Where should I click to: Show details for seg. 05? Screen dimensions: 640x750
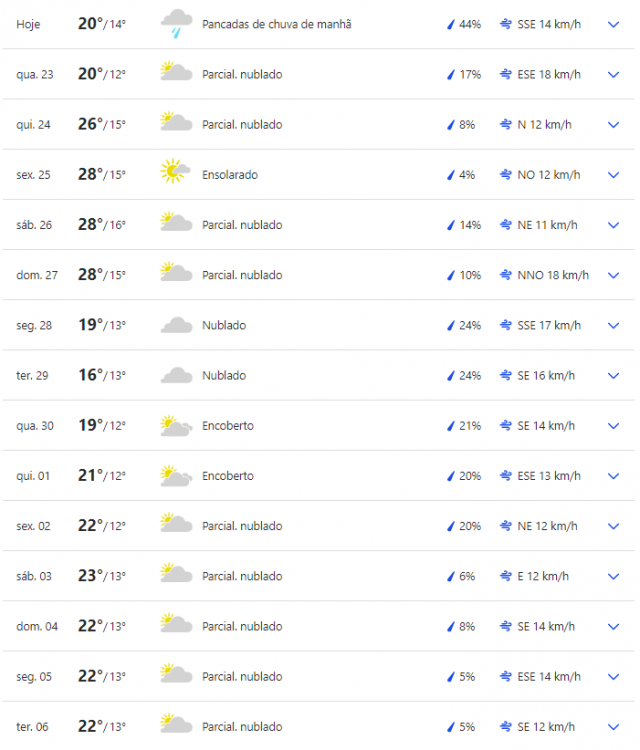pyautogui.click(x=614, y=676)
